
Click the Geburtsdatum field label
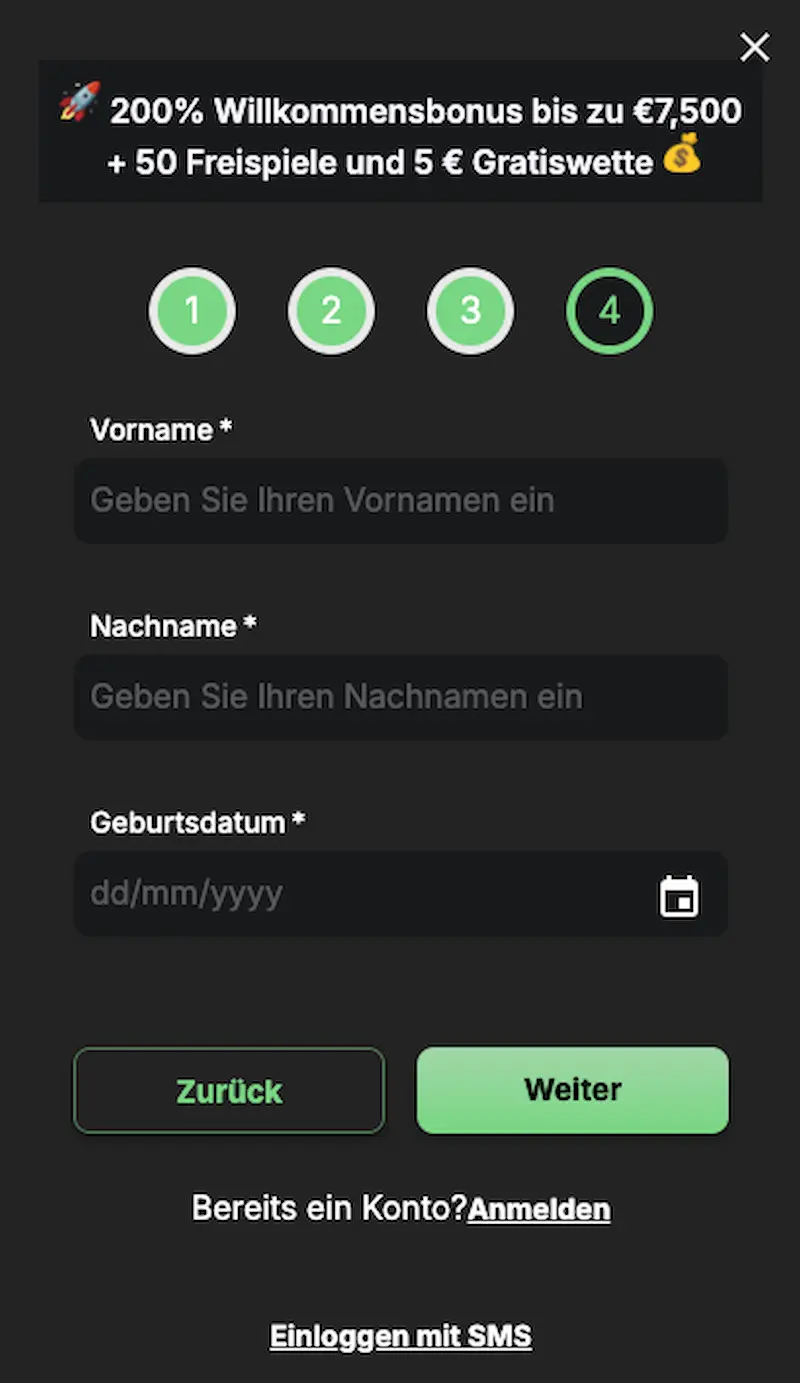click(x=196, y=822)
